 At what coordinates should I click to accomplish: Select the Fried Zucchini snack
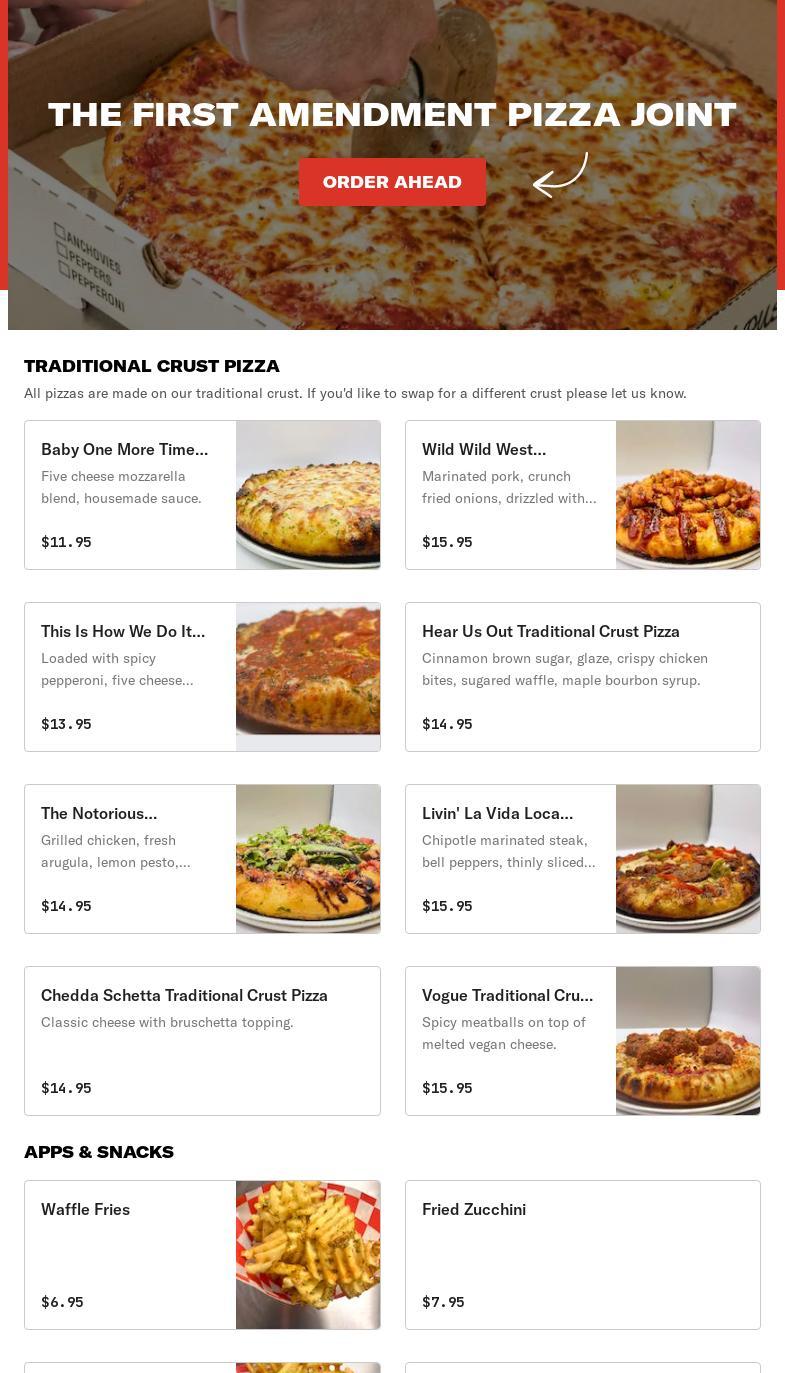[582, 1255]
